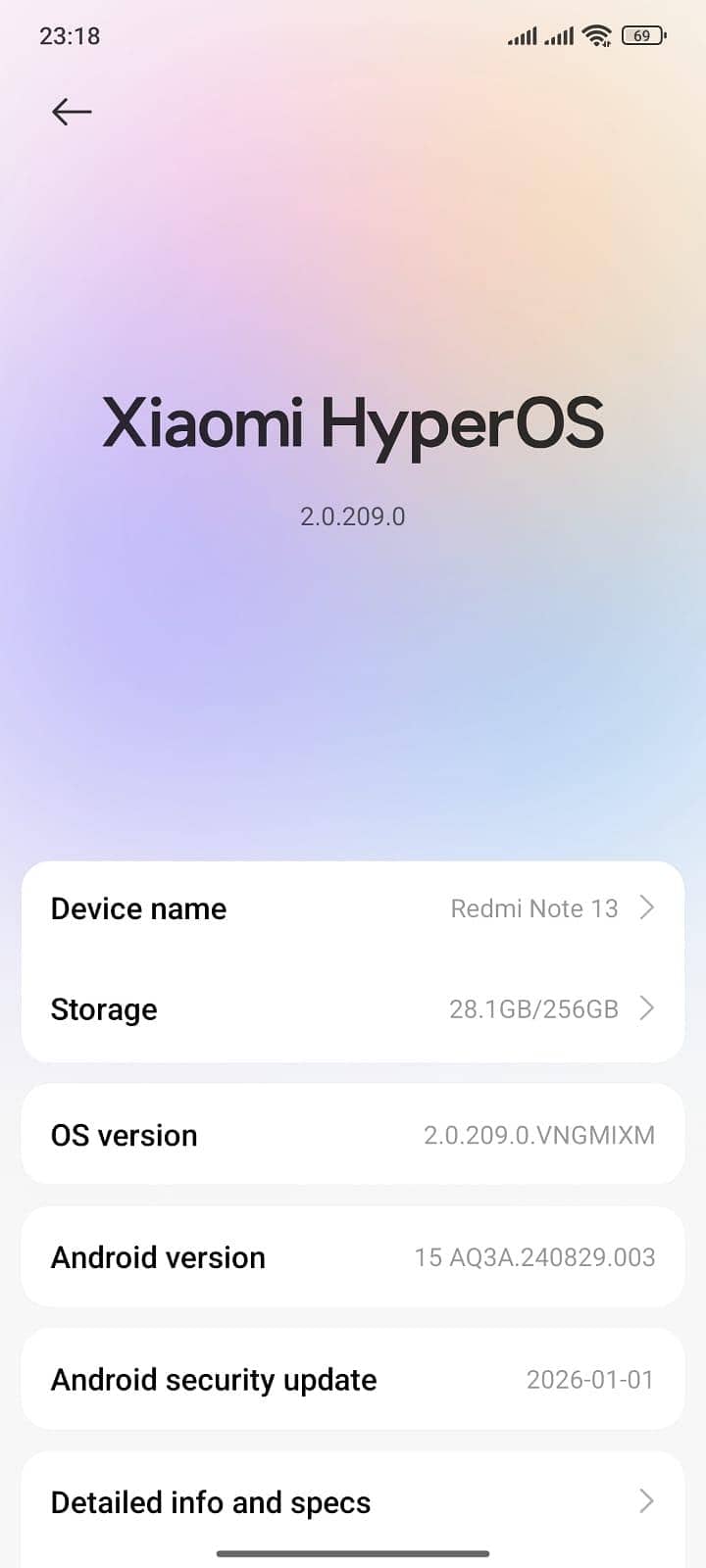Tap the OS version row
The width and height of the screenshot is (706, 1568).
click(353, 1135)
